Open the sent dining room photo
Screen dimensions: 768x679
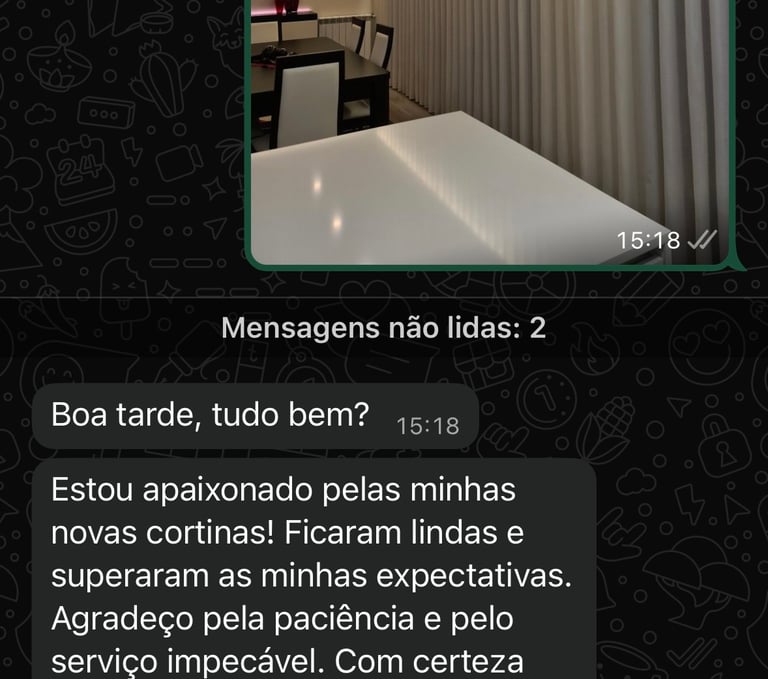(490, 130)
